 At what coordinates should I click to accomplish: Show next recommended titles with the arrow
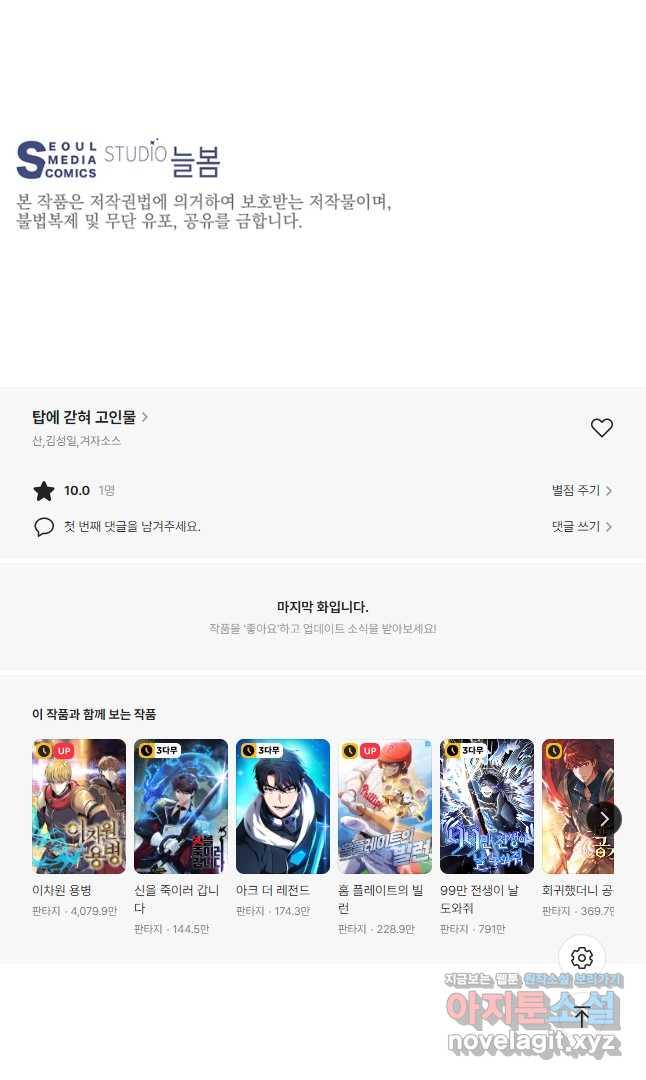(x=604, y=818)
